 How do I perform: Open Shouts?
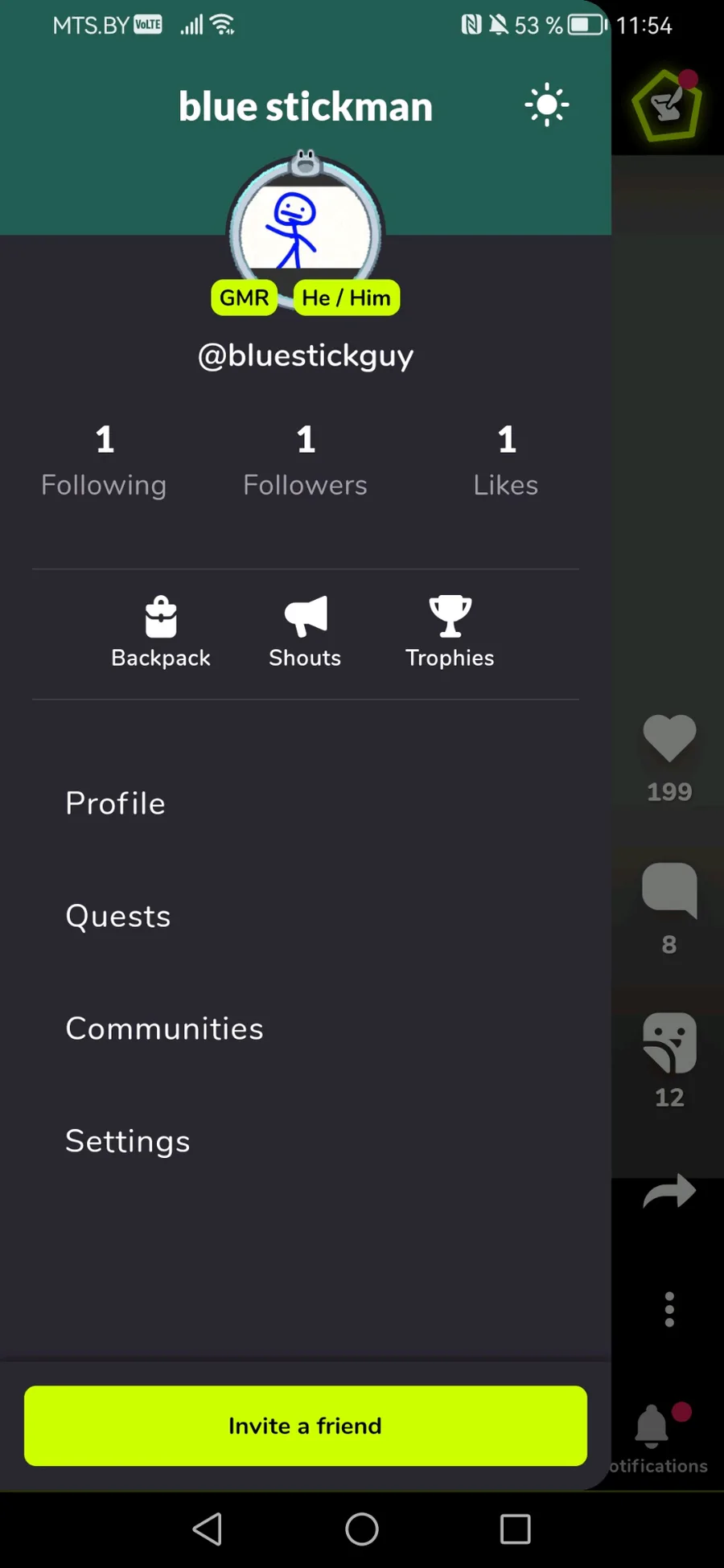pos(306,632)
